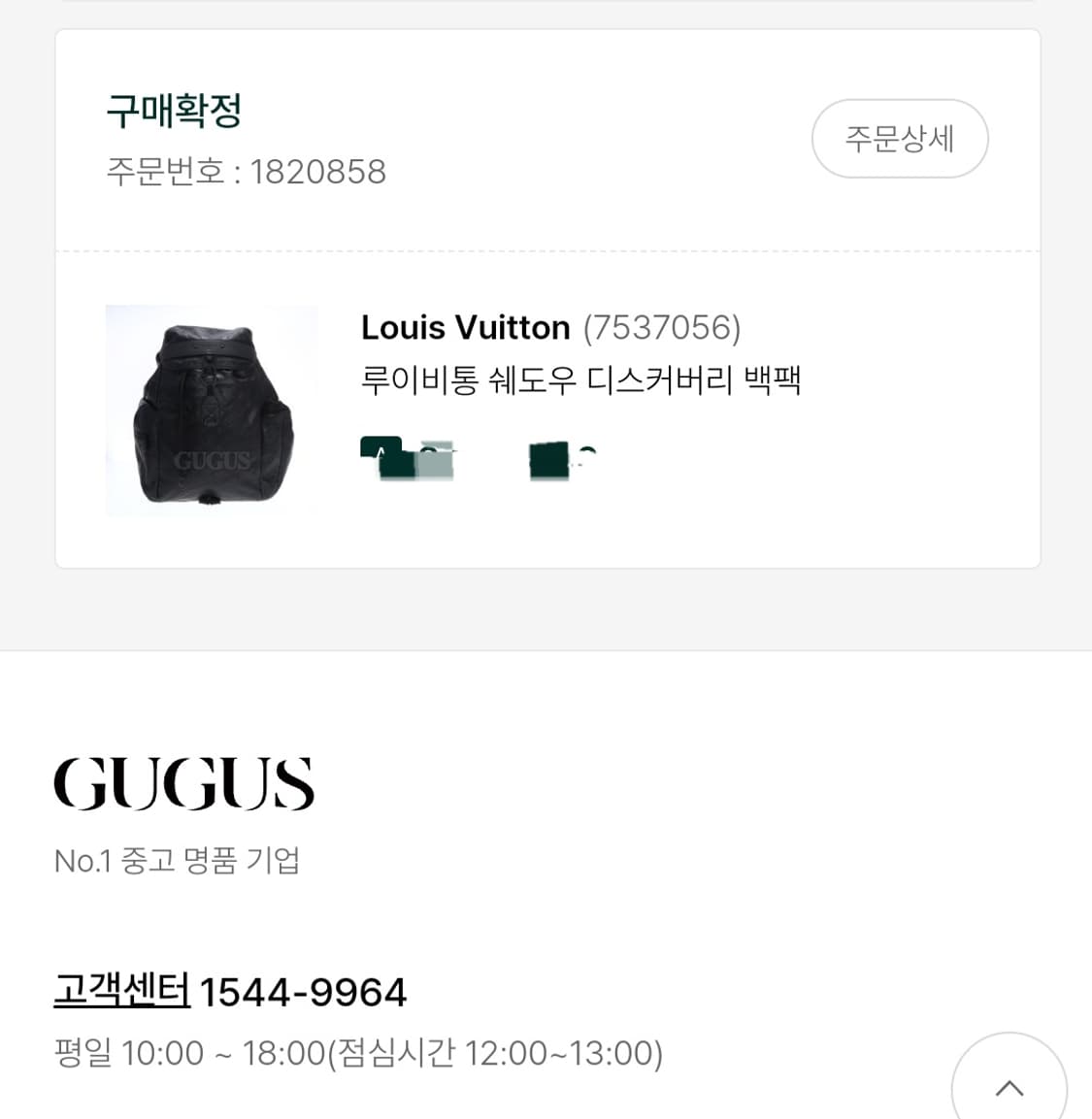This screenshot has height=1119, width=1092.
Task: Click the first green product badge
Action: [408, 460]
